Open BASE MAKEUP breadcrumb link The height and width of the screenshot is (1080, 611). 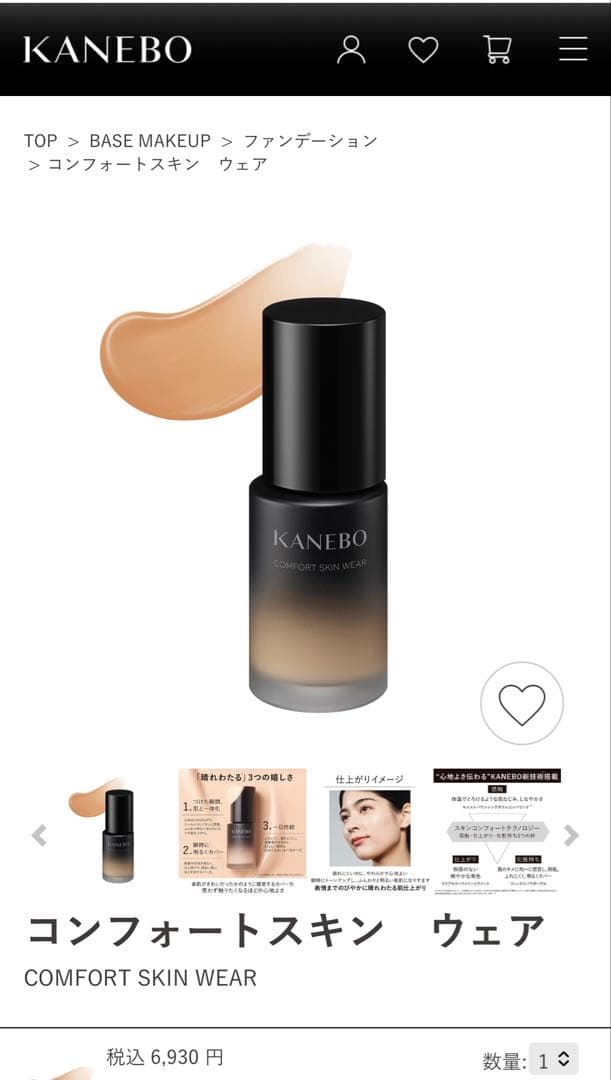(x=150, y=141)
